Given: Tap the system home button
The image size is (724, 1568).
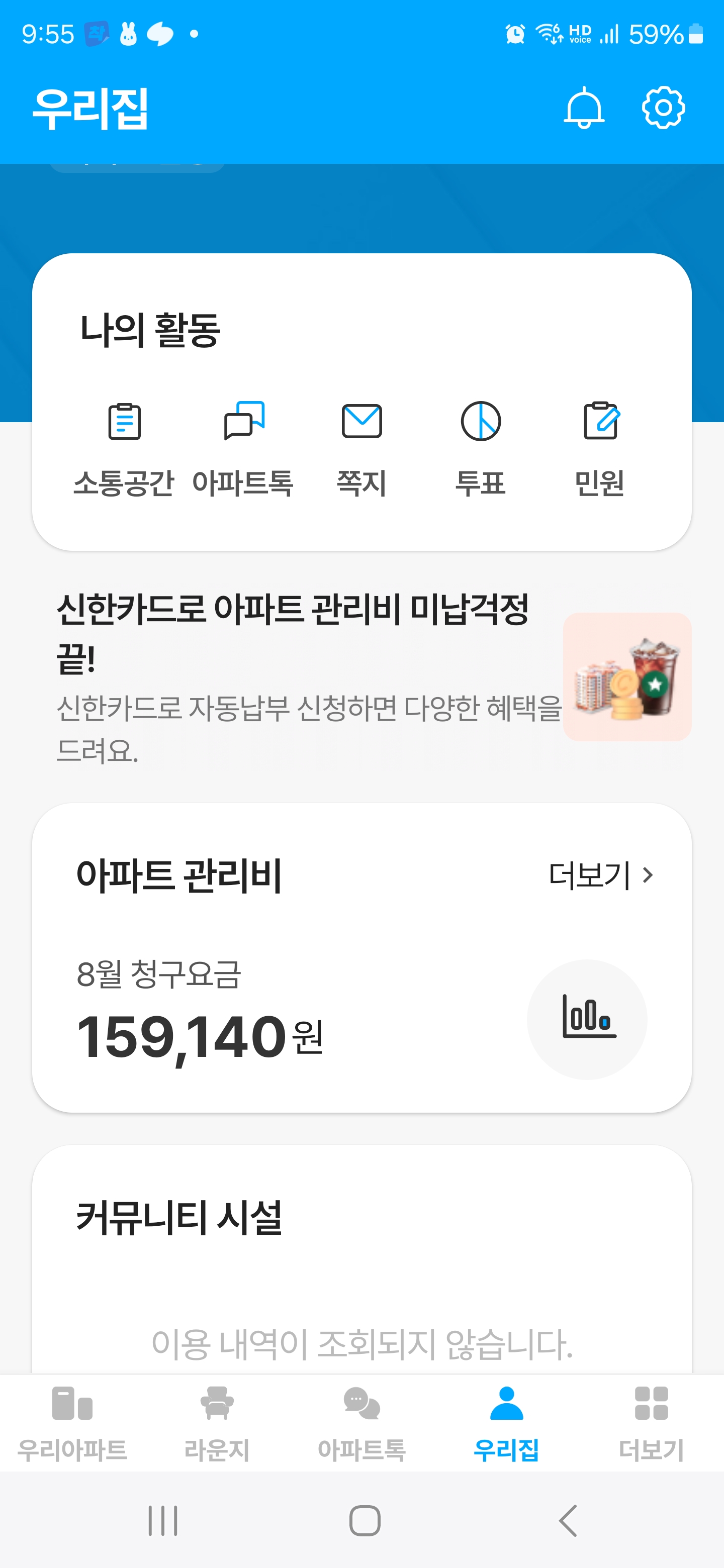Looking at the screenshot, I should coord(365,1521).
